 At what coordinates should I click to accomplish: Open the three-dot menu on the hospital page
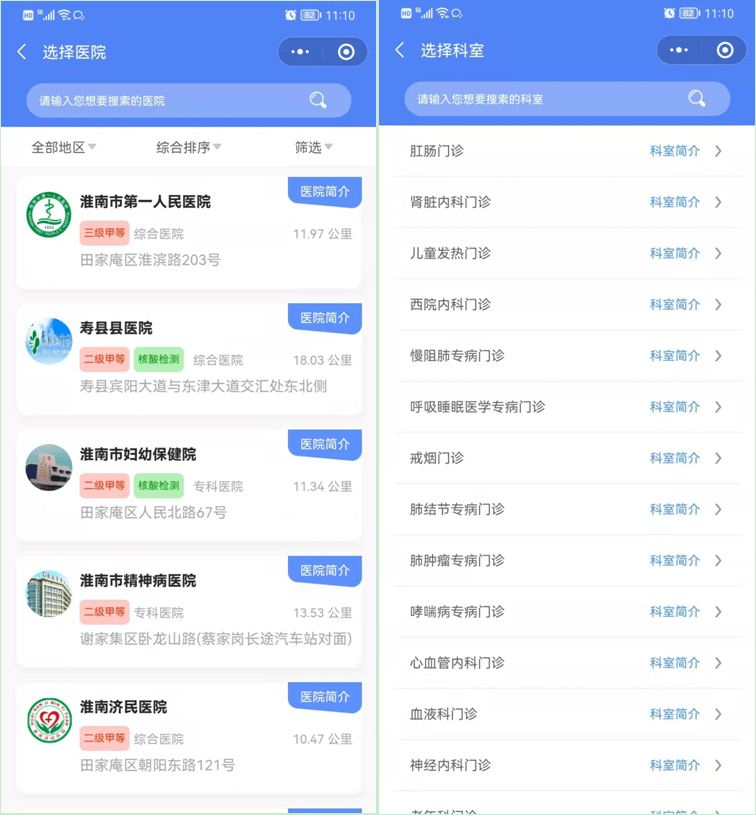pyautogui.click(x=301, y=51)
